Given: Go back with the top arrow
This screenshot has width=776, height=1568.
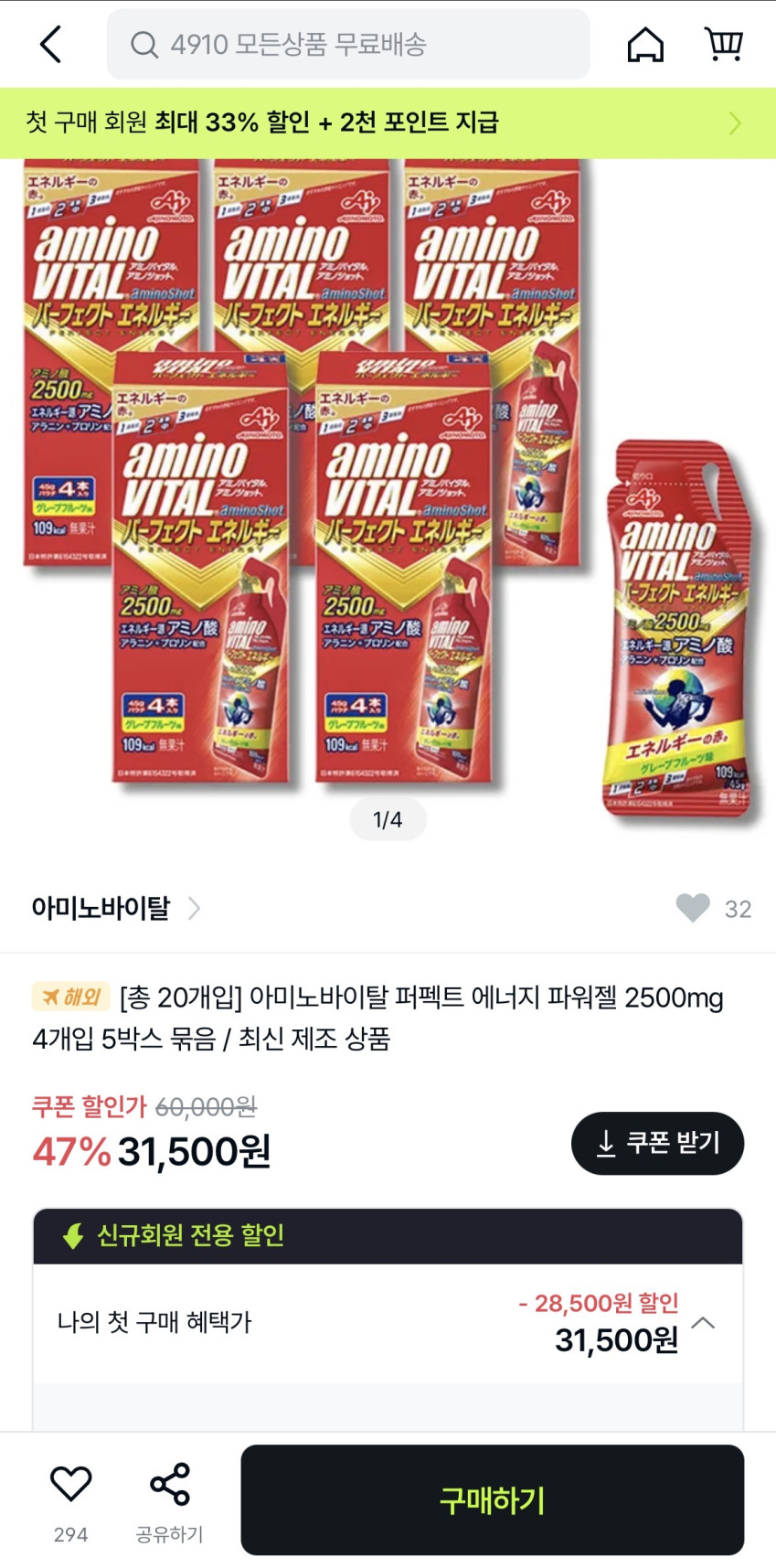Looking at the screenshot, I should point(51,44).
